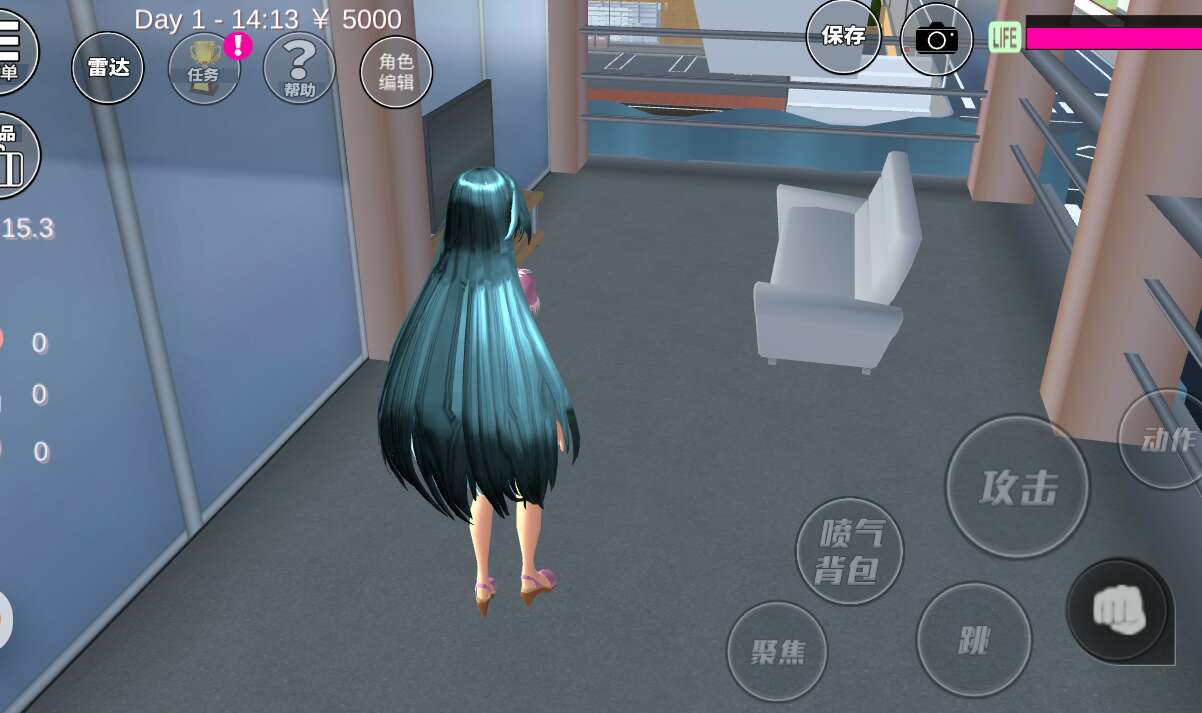Open the camera screenshot button

[937, 39]
